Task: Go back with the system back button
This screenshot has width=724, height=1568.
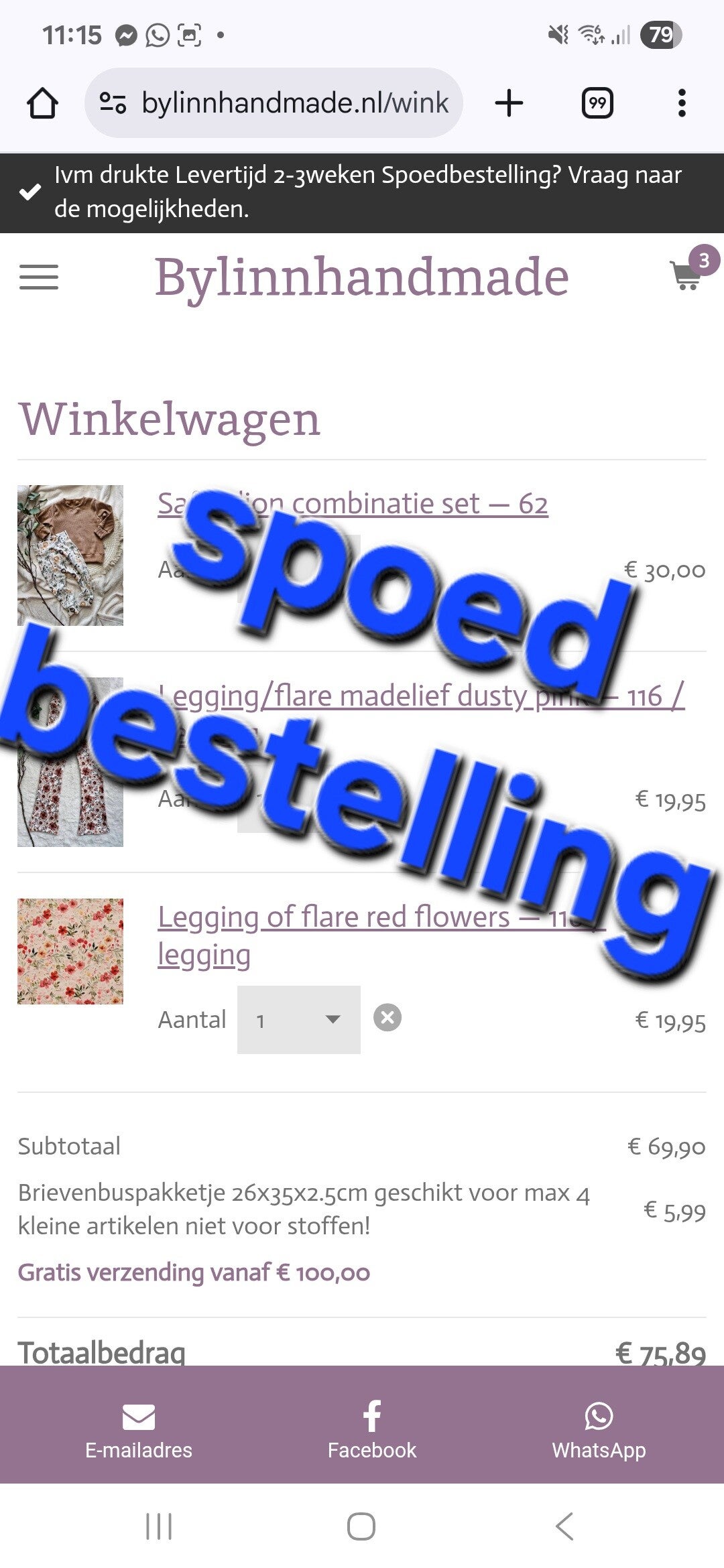Action: [564, 1526]
